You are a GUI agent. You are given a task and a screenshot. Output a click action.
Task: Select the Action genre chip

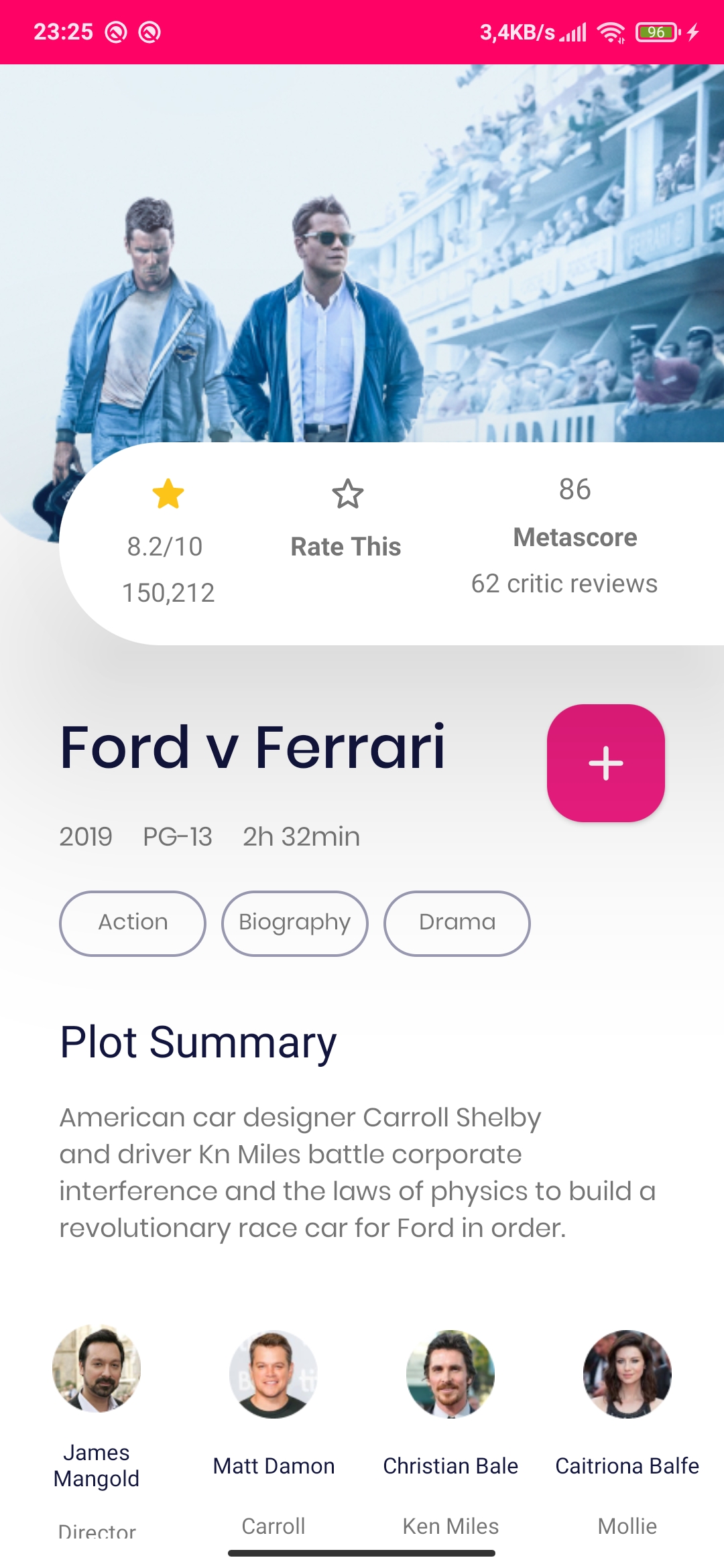(133, 923)
